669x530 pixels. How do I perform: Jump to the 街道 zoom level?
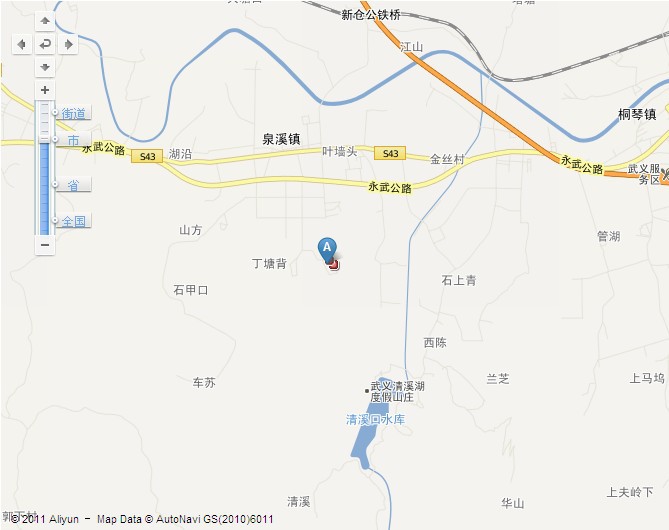point(73,114)
